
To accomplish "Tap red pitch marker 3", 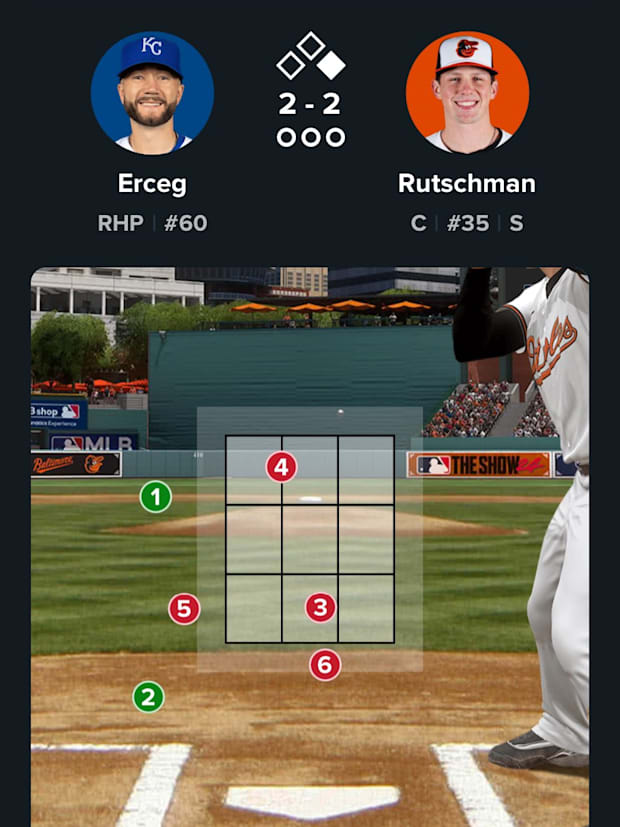I will click(320, 606).
